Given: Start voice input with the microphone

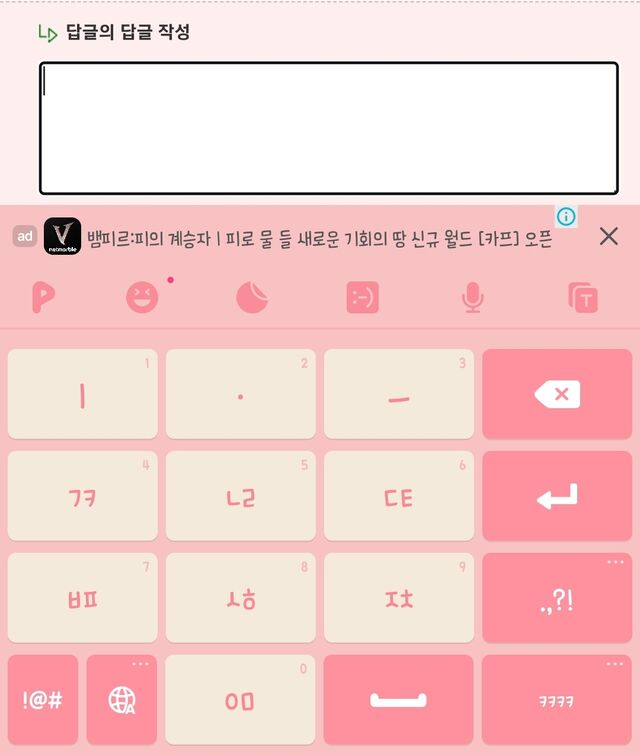Looking at the screenshot, I should tap(473, 297).
